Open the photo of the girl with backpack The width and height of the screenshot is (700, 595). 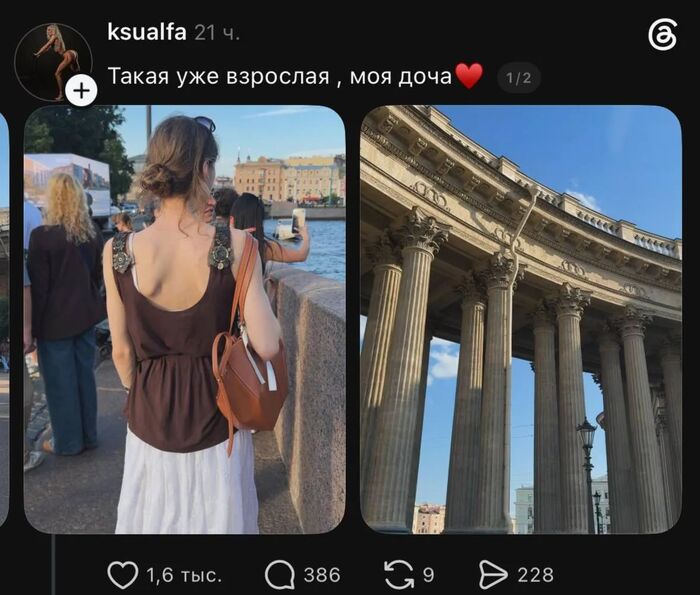(x=184, y=319)
